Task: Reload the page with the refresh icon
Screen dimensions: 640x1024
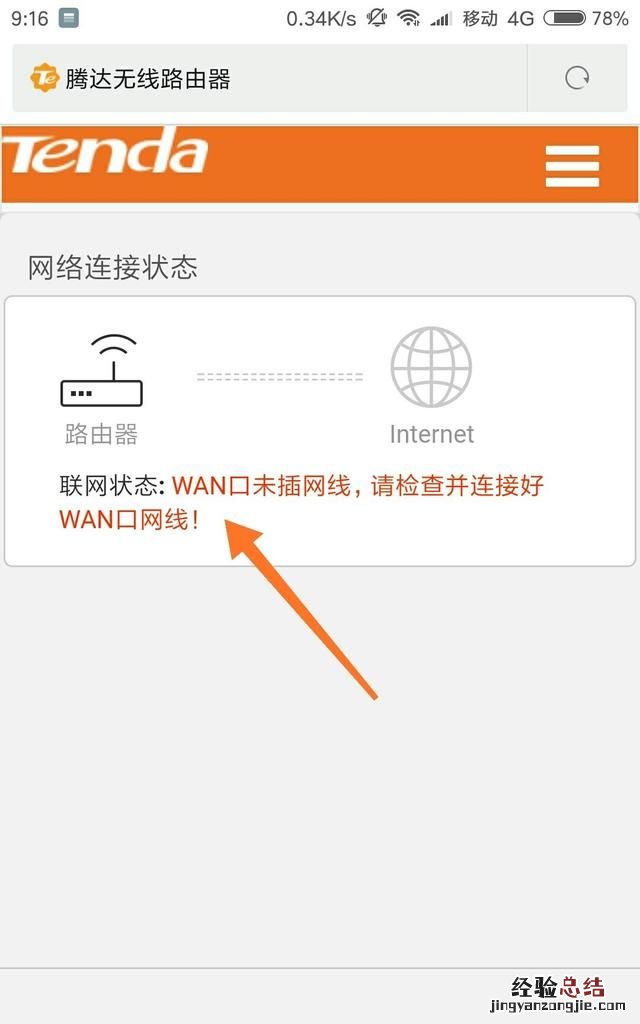Action: tap(577, 78)
